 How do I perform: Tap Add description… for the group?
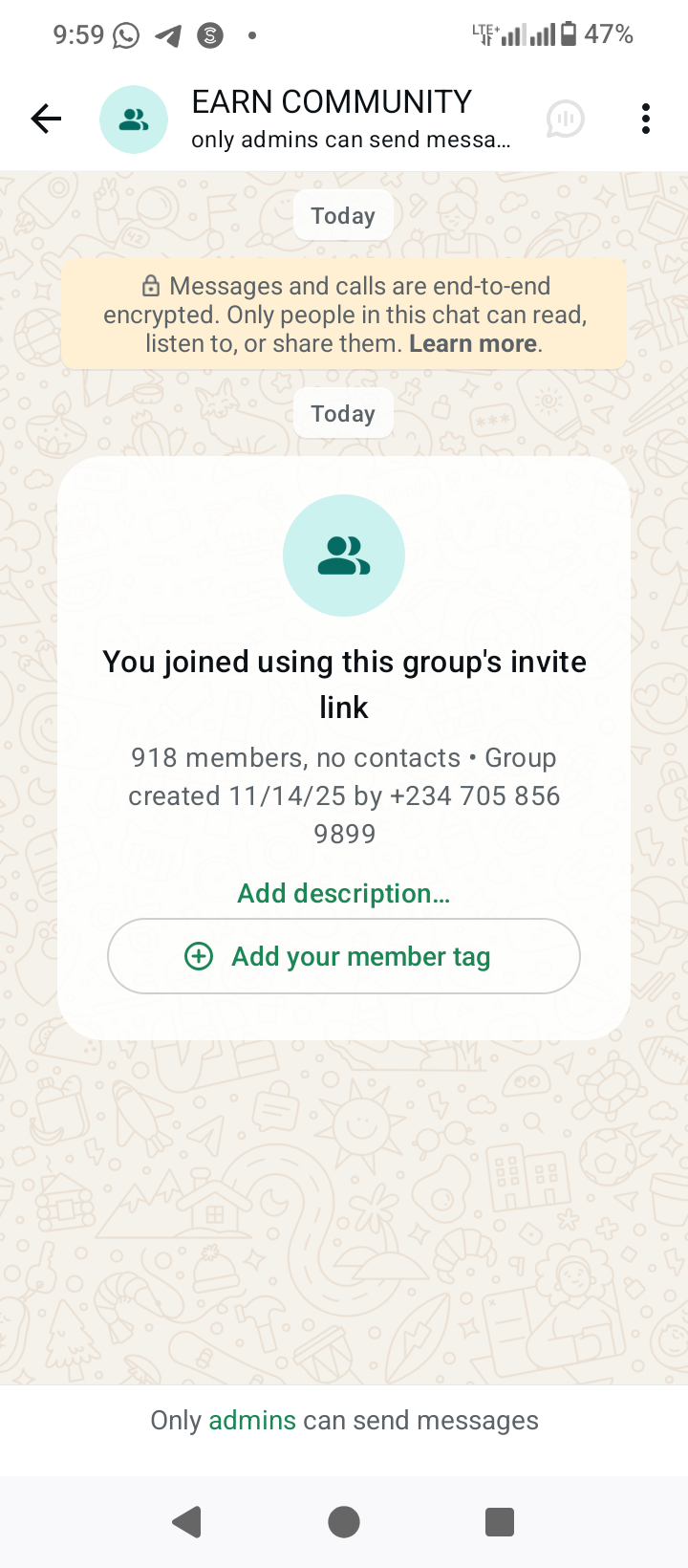[x=344, y=893]
